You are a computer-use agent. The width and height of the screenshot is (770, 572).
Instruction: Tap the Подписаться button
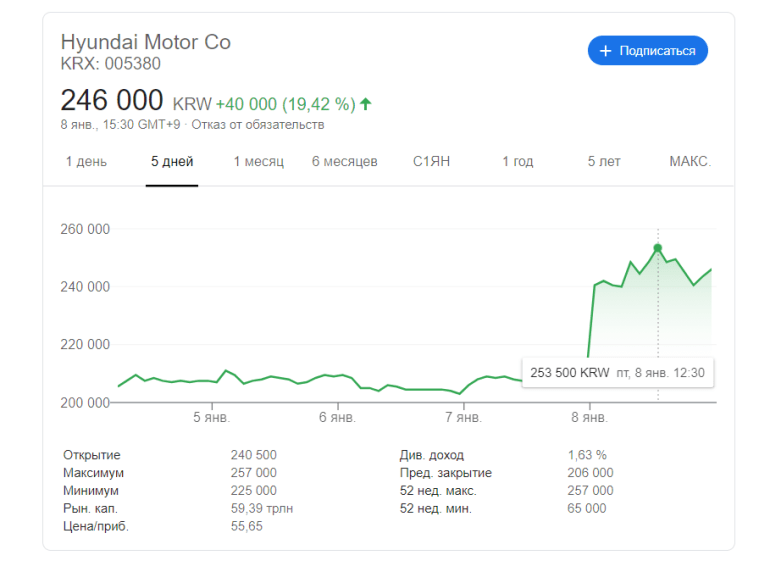pyautogui.click(x=647, y=50)
